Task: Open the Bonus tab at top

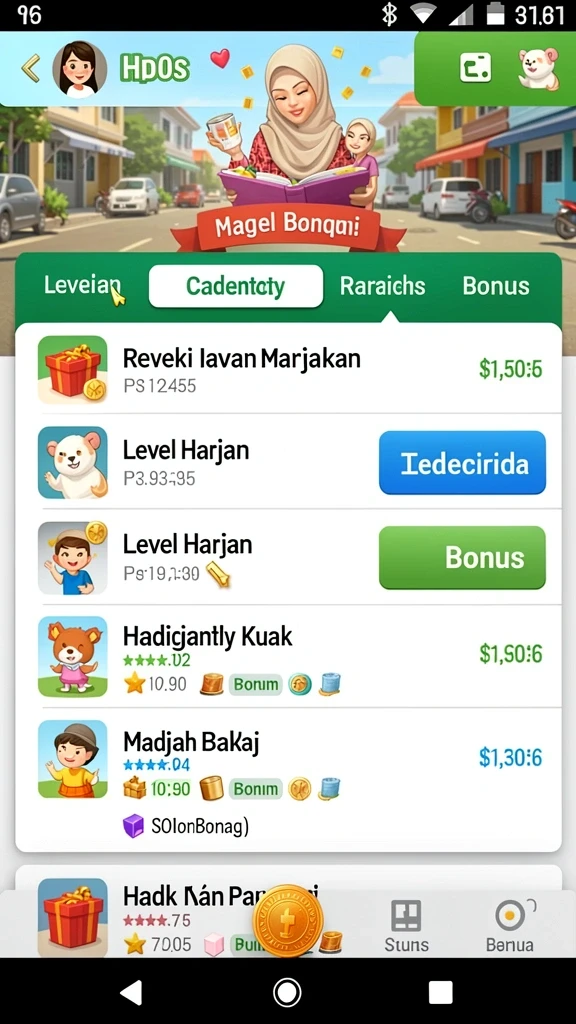Action: click(496, 286)
